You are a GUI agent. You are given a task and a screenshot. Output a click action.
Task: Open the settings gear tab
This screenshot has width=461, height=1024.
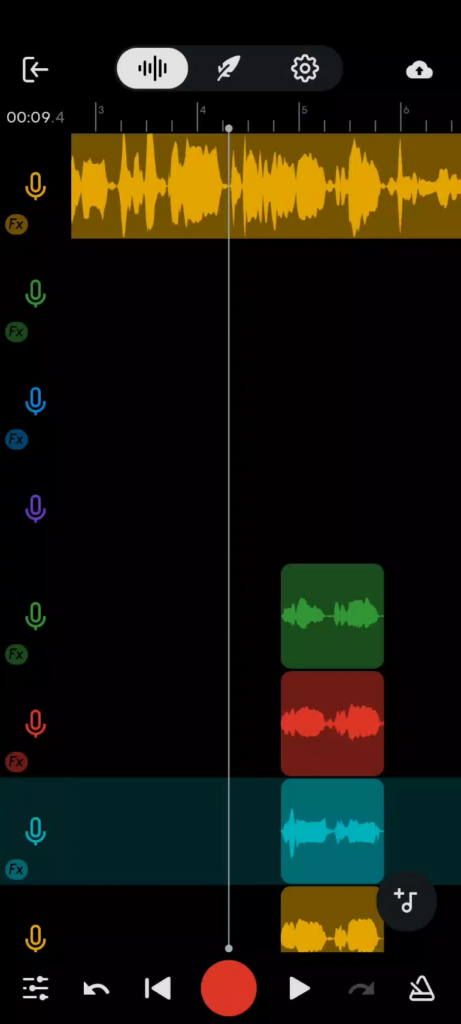click(x=304, y=69)
